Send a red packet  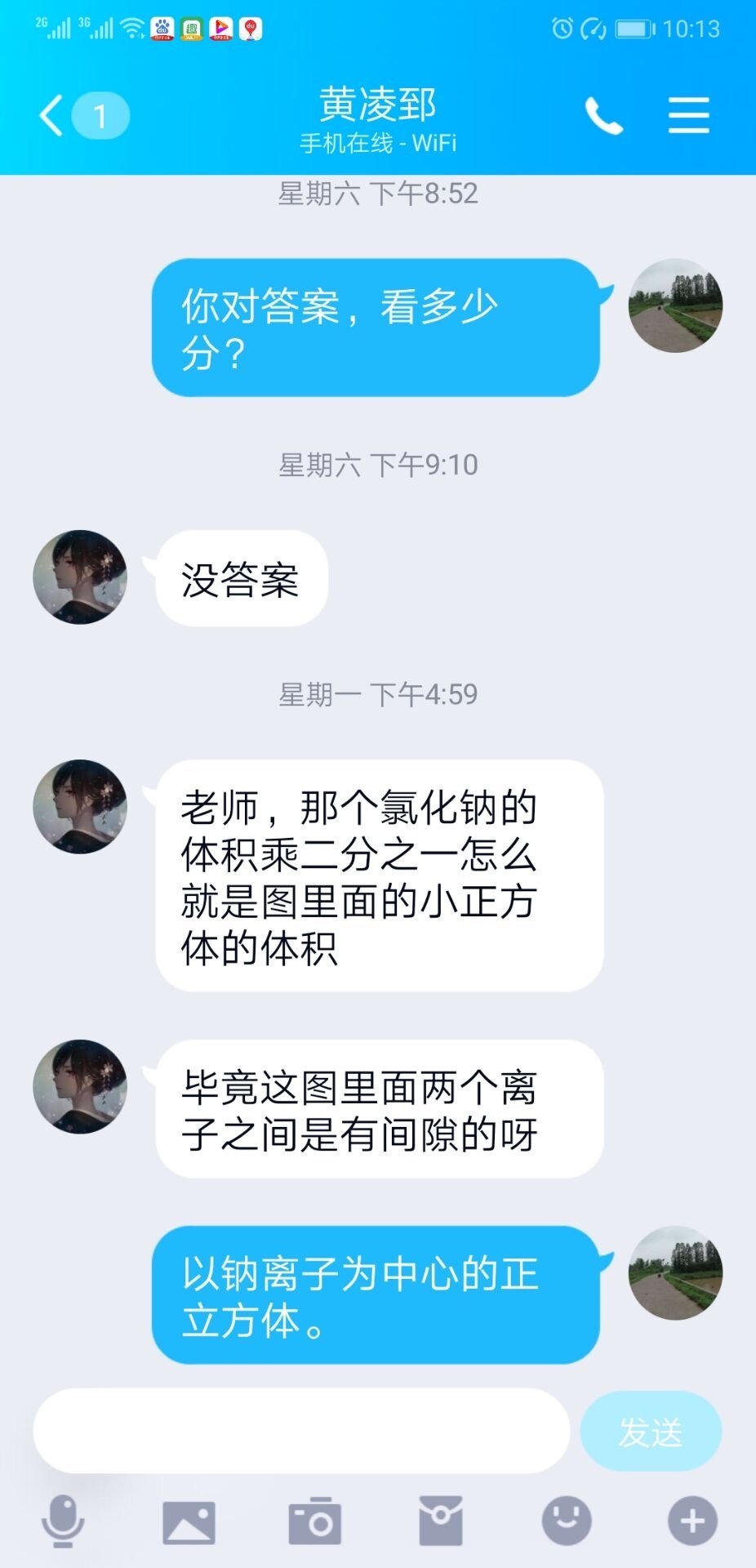tap(441, 1521)
